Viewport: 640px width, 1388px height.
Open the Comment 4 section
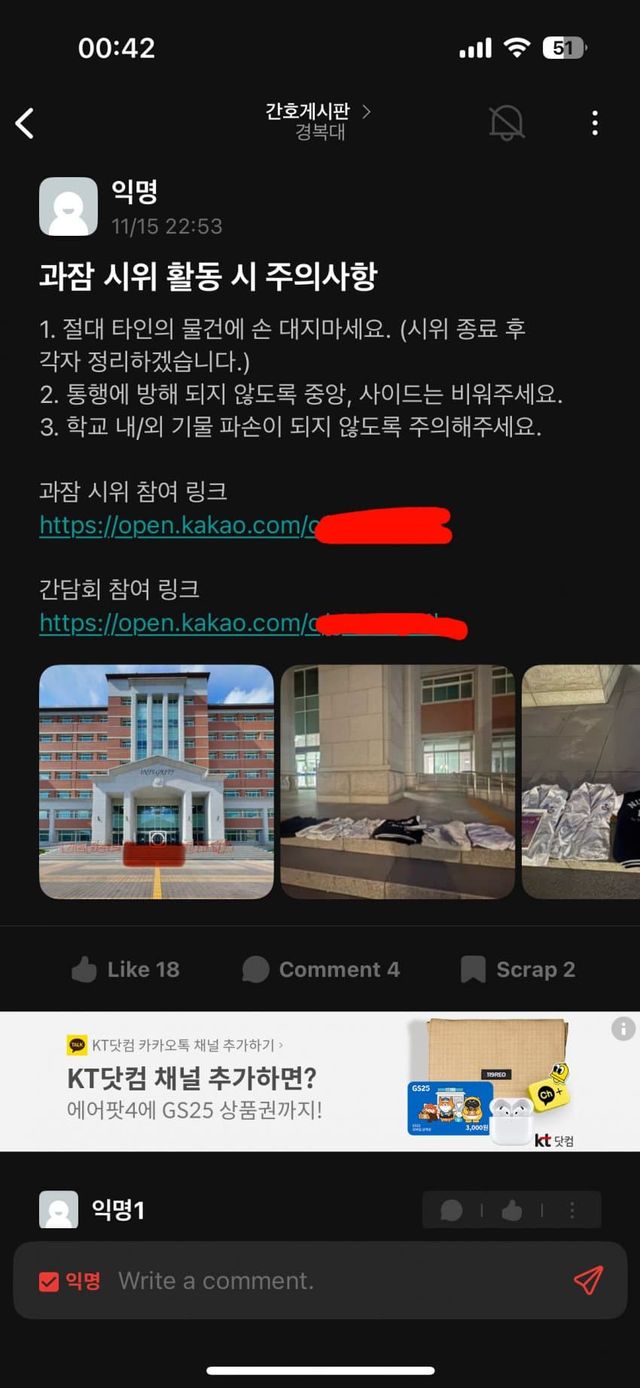321,969
